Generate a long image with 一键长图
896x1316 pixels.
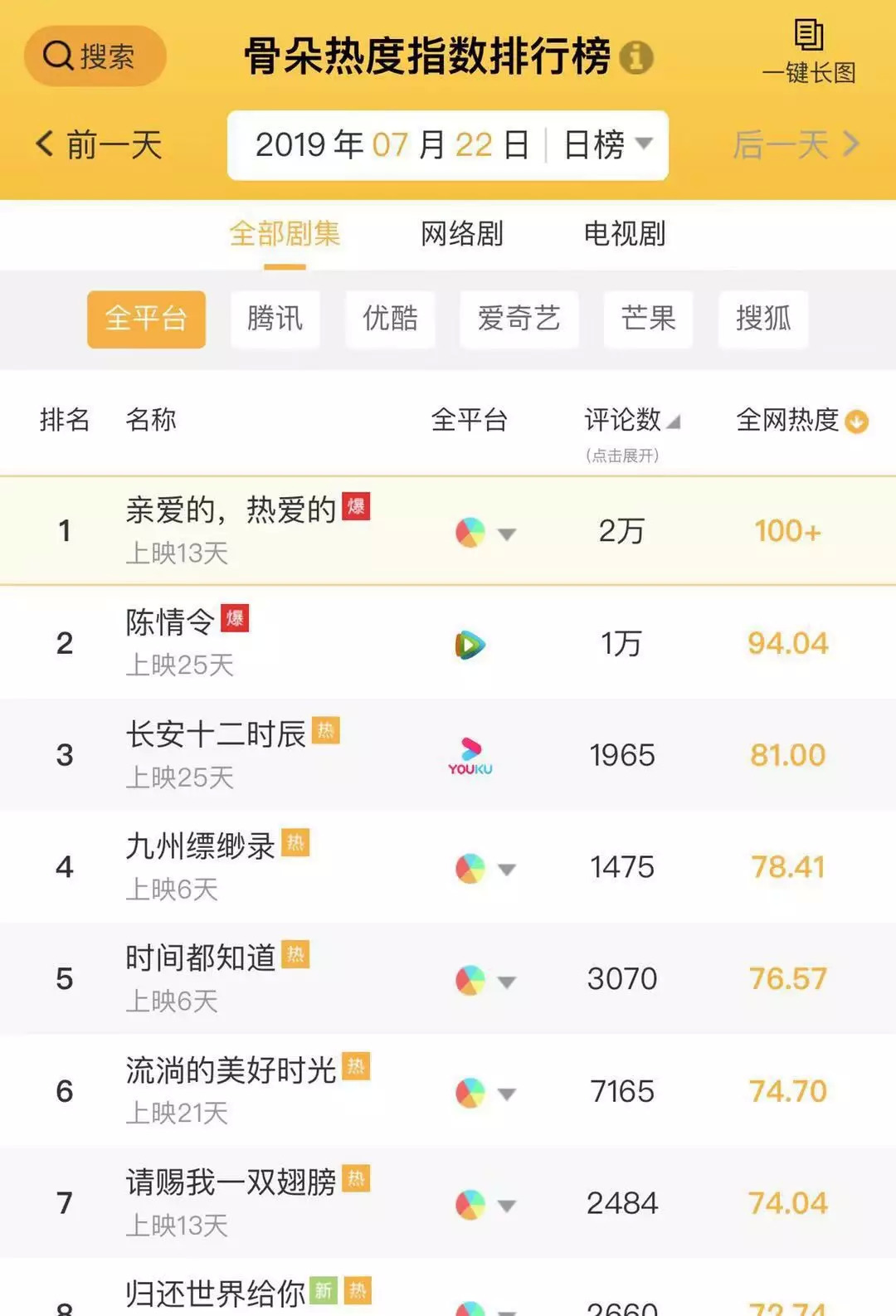tap(808, 51)
